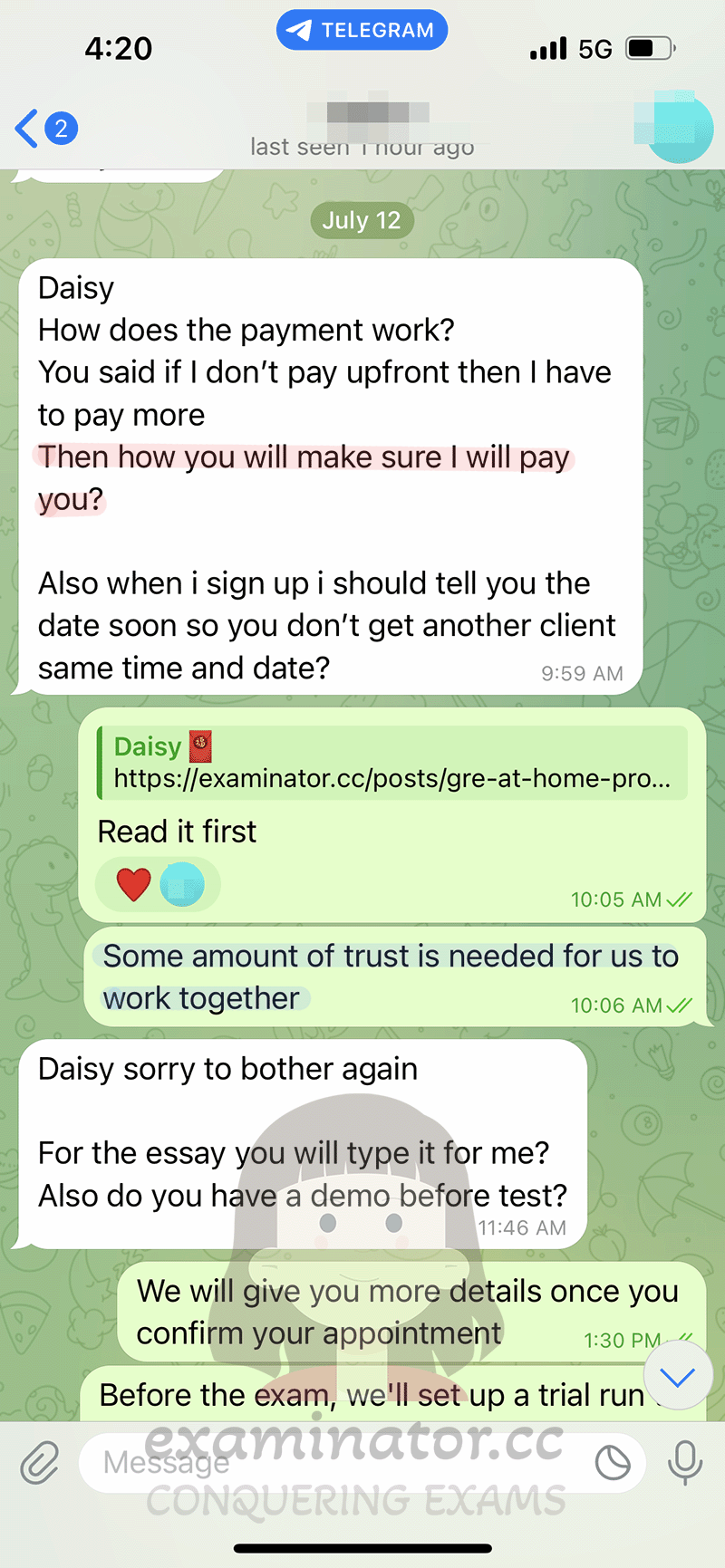Return to Telegram via the status pill

362,30
